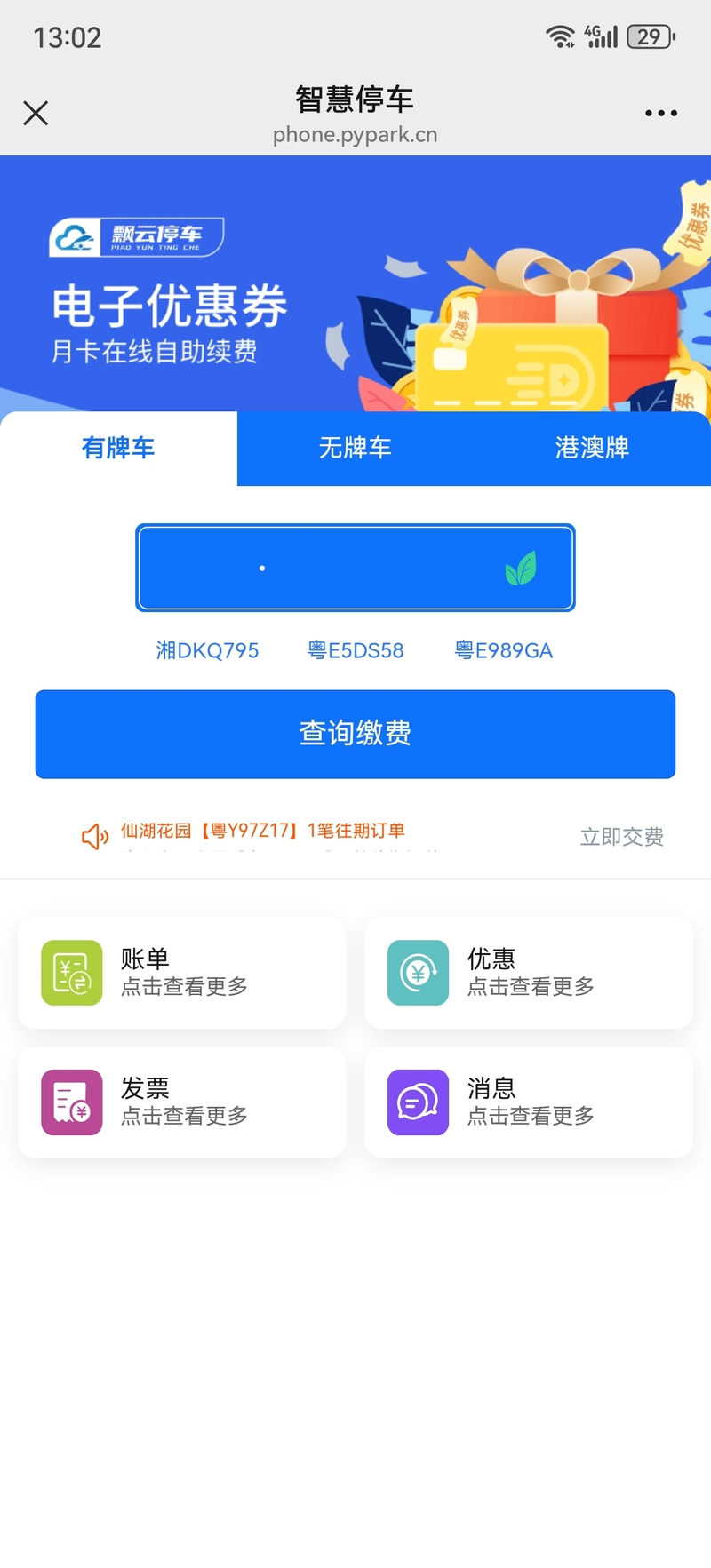Close the 智慧停车 web page
Screen dimensions: 711x1568
(x=36, y=113)
